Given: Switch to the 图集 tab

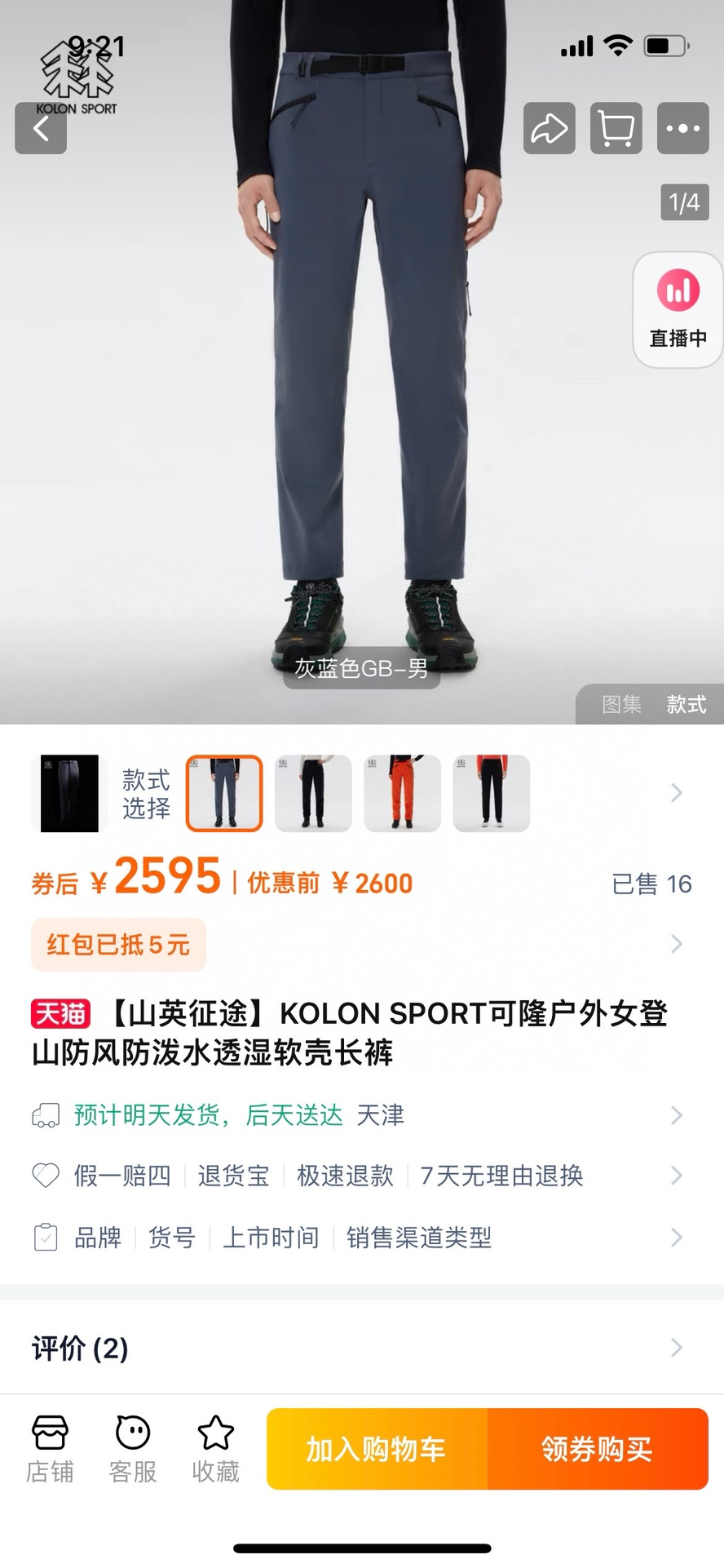Looking at the screenshot, I should pyautogui.click(x=621, y=704).
